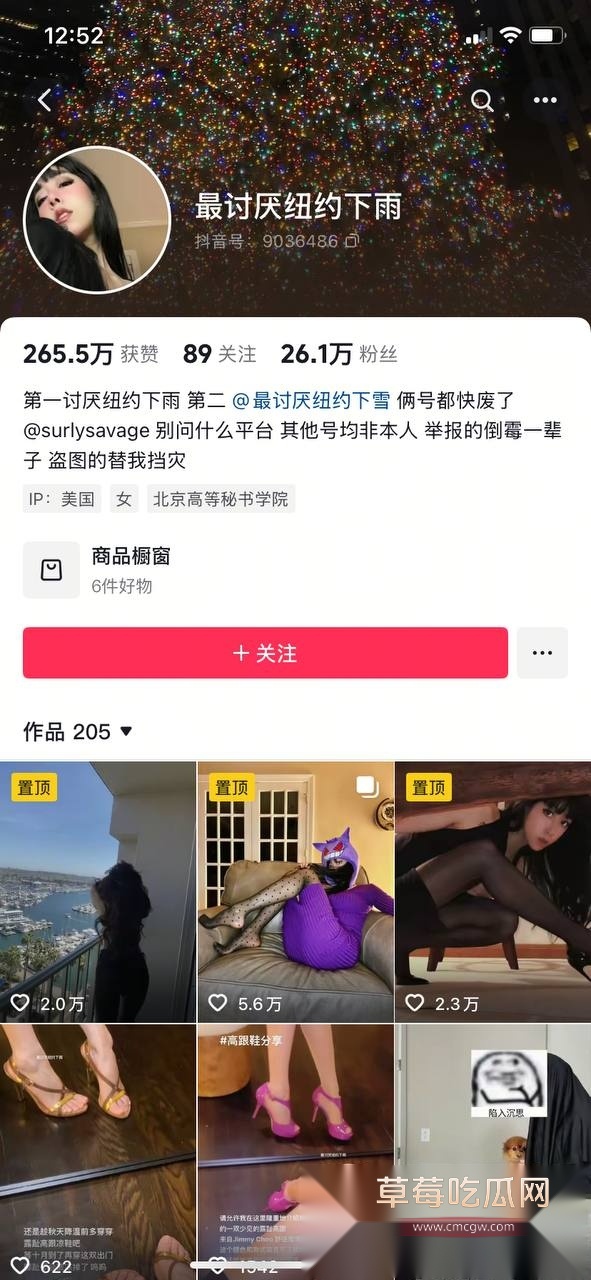591x1280 pixels.
Task: Copy the Douyin ID 9036486
Action: (x=352, y=241)
